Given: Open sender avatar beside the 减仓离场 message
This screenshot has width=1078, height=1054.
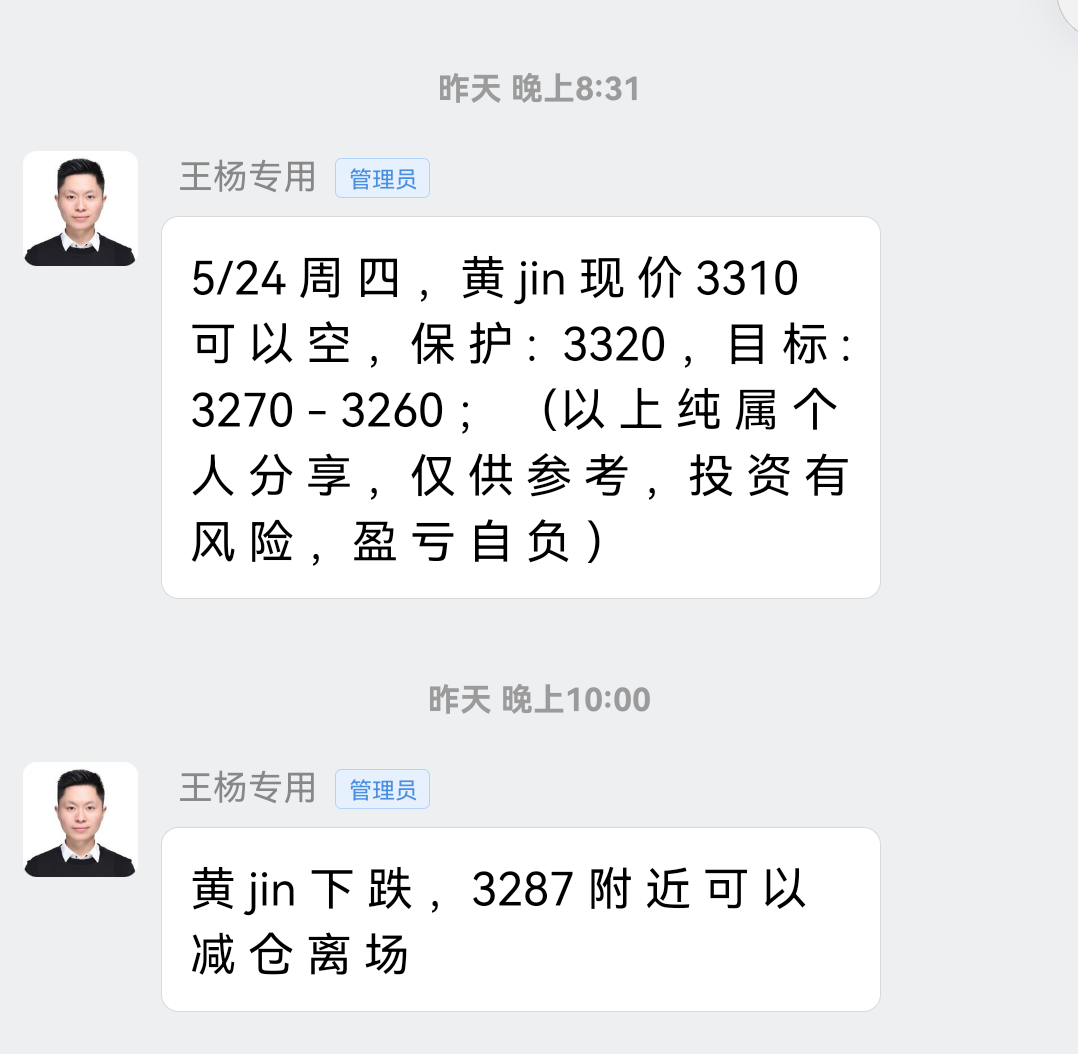Looking at the screenshot, I should [80, 819].
